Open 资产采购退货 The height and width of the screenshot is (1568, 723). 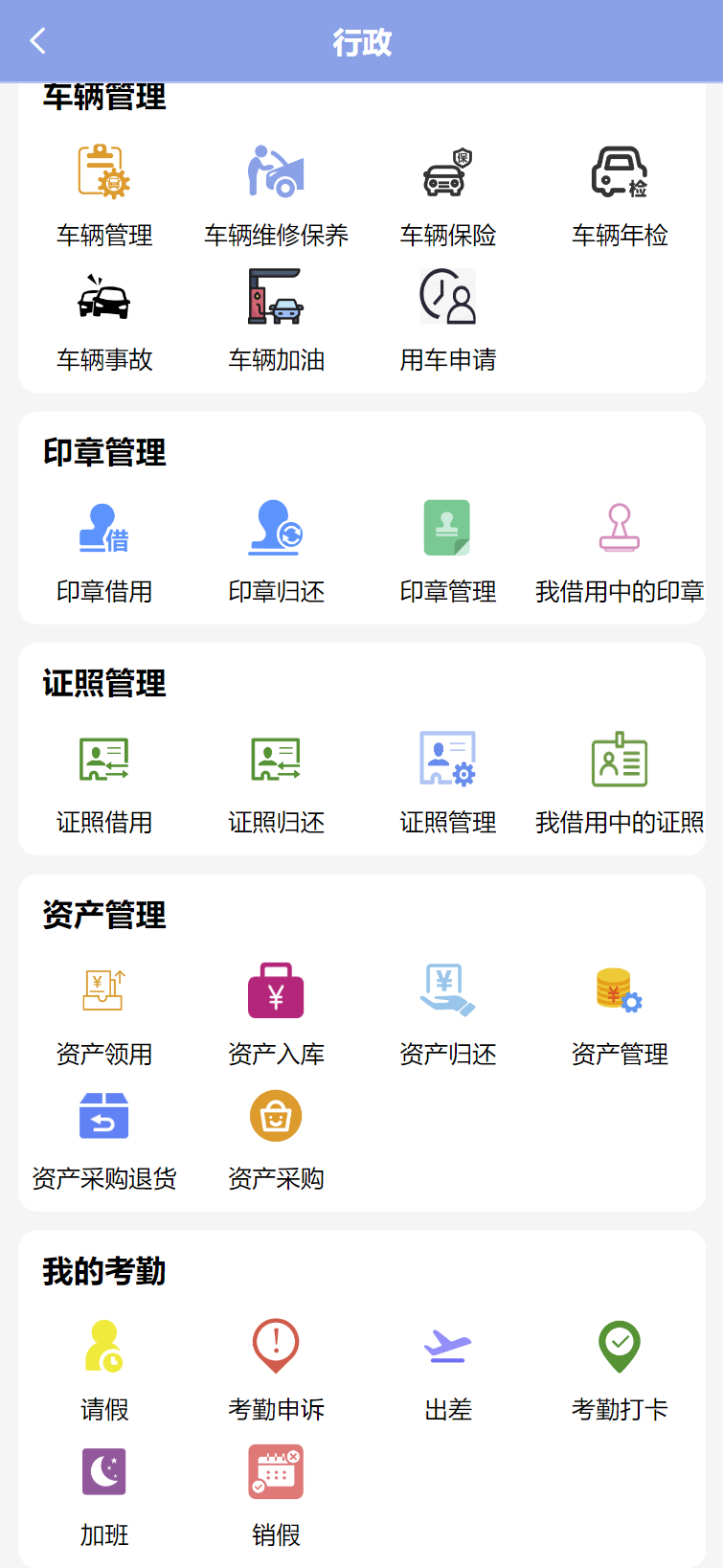(104, 1140)
